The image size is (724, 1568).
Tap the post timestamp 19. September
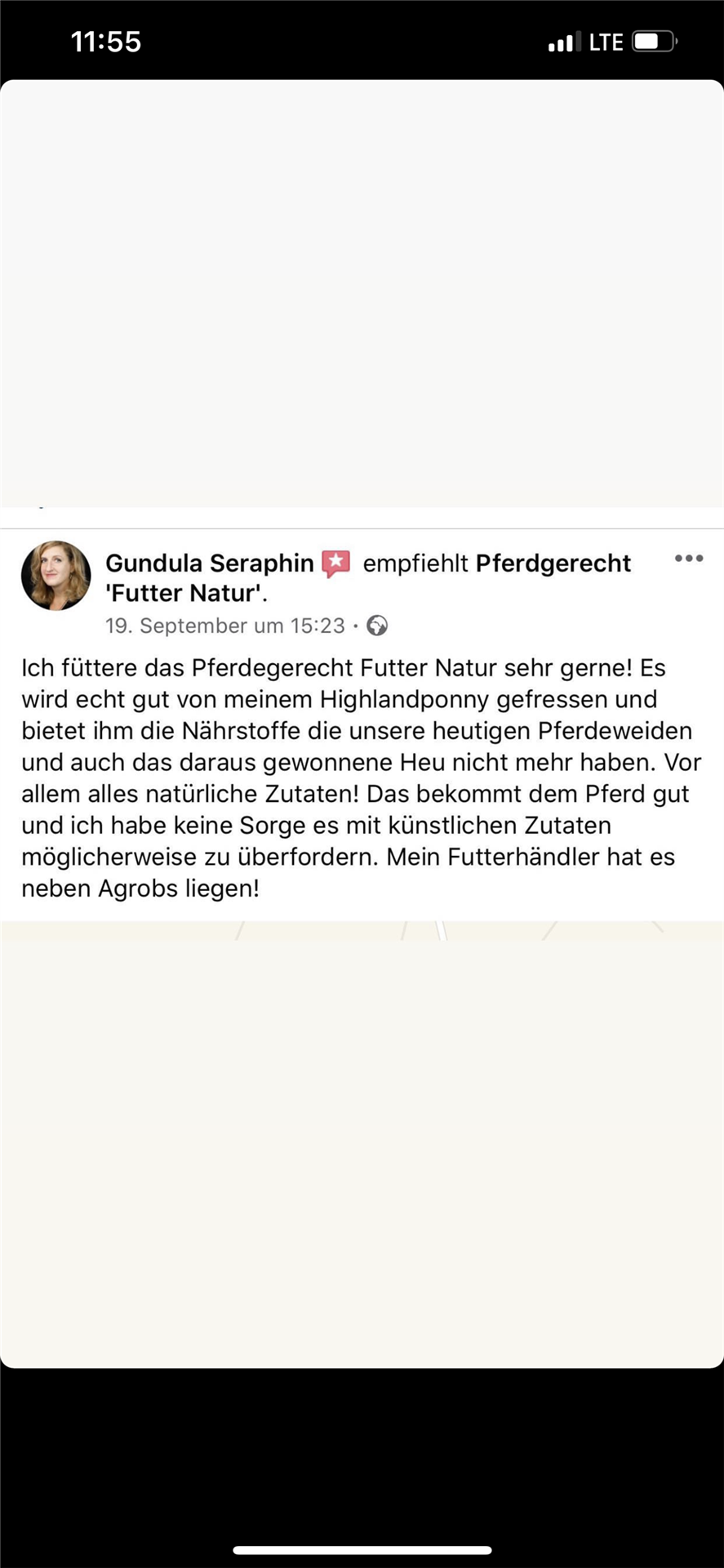click(x=224, y=626)
